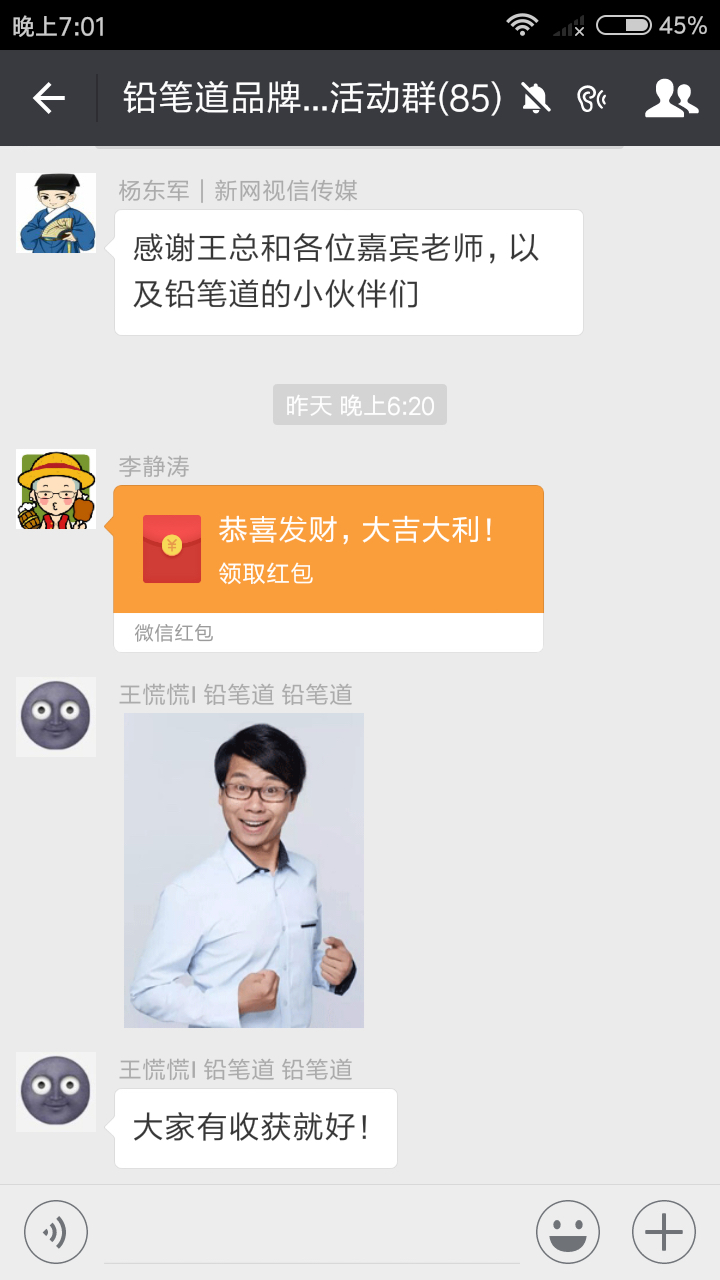Viewport: 720px width, 1280px height.
Task: Switch to voice message input
Action: tap(56, 1232)
